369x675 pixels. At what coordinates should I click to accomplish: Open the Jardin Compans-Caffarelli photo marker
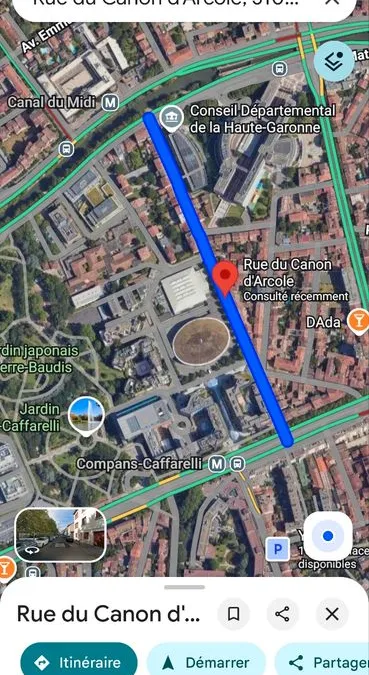87,415
